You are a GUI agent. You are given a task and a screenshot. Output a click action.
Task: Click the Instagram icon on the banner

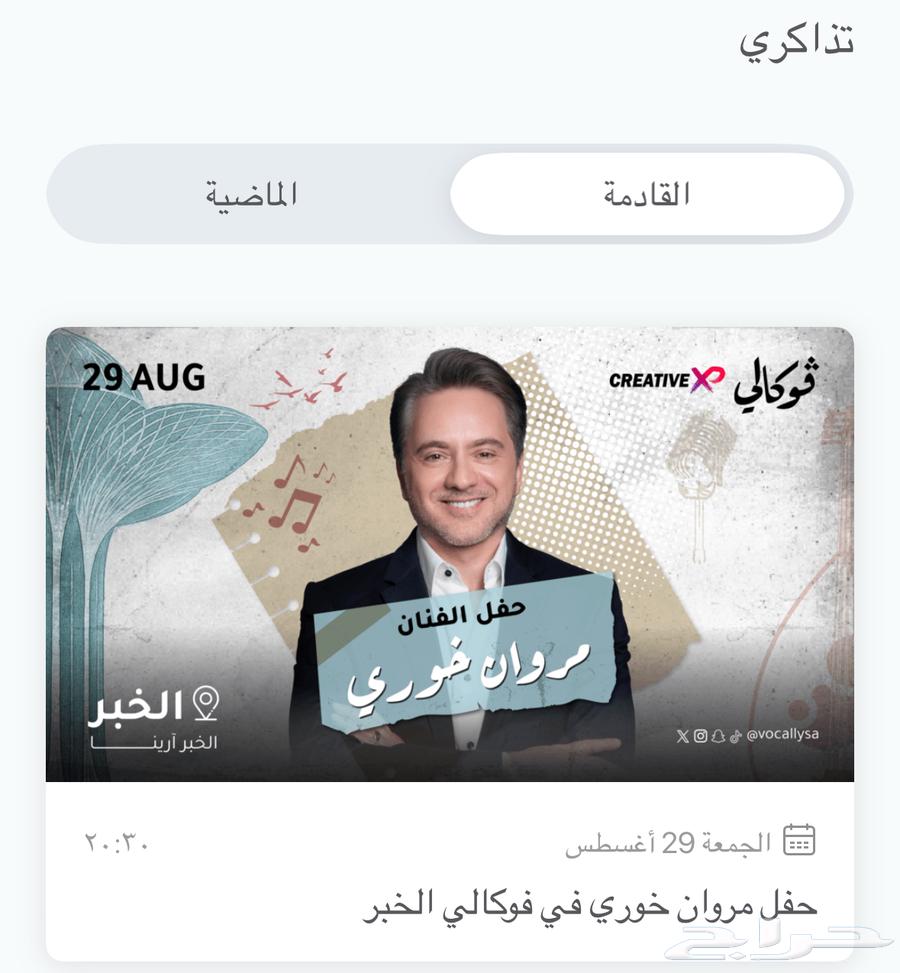click(701, 736)
